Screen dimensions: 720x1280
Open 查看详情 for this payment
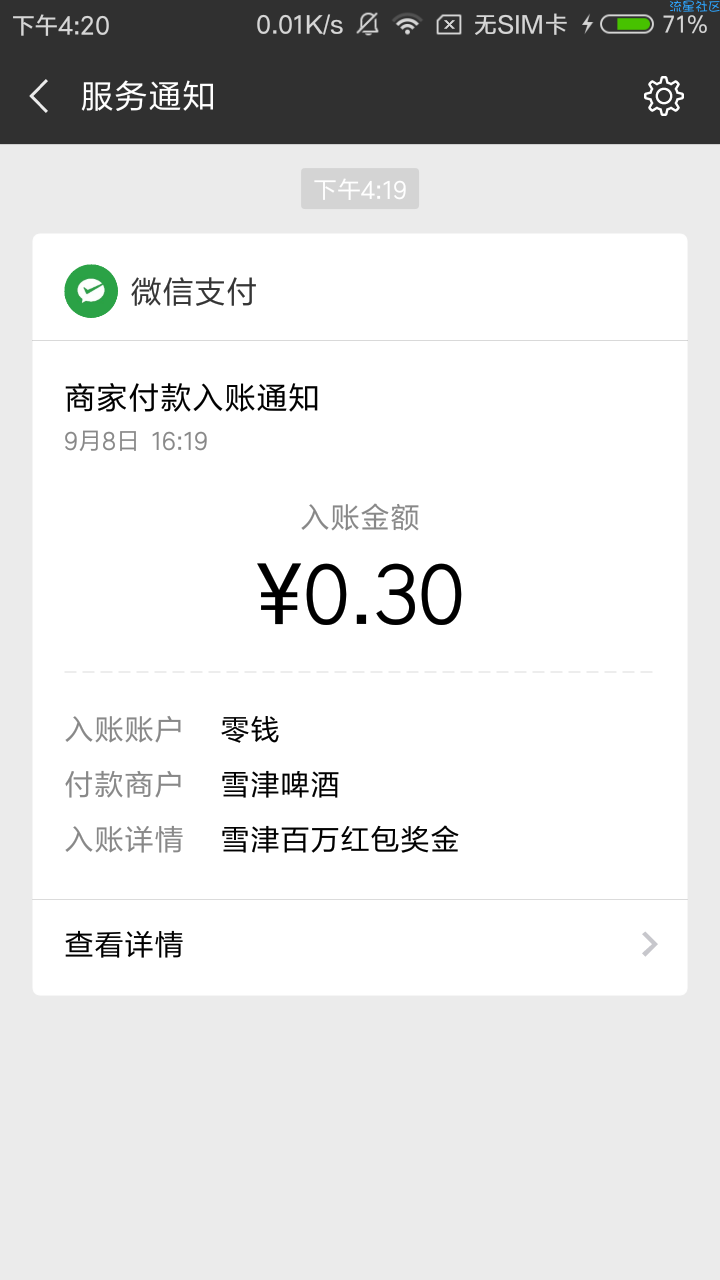360,945
